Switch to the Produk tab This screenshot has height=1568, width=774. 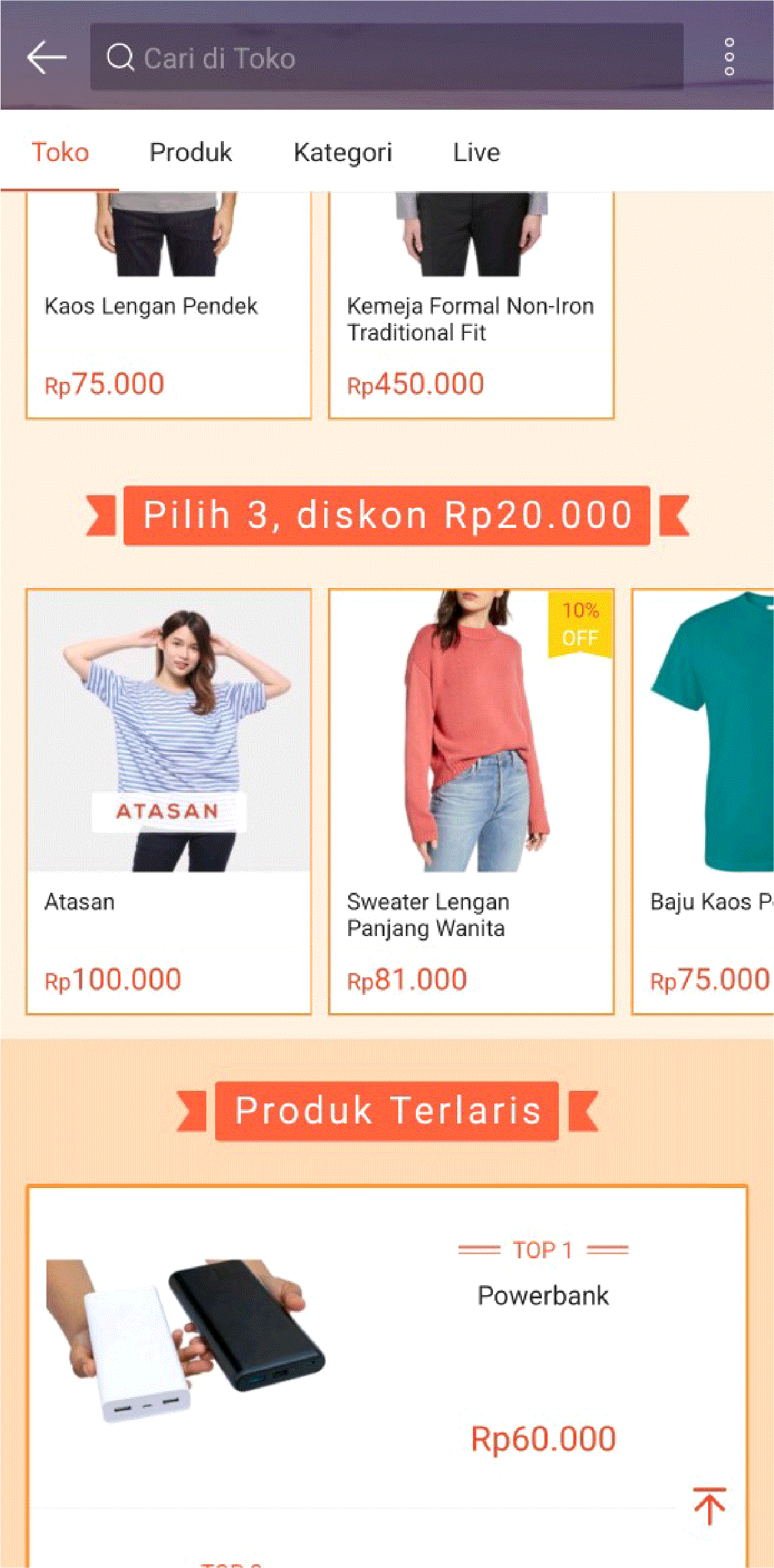pyautogui.click(x=191, y=152)
